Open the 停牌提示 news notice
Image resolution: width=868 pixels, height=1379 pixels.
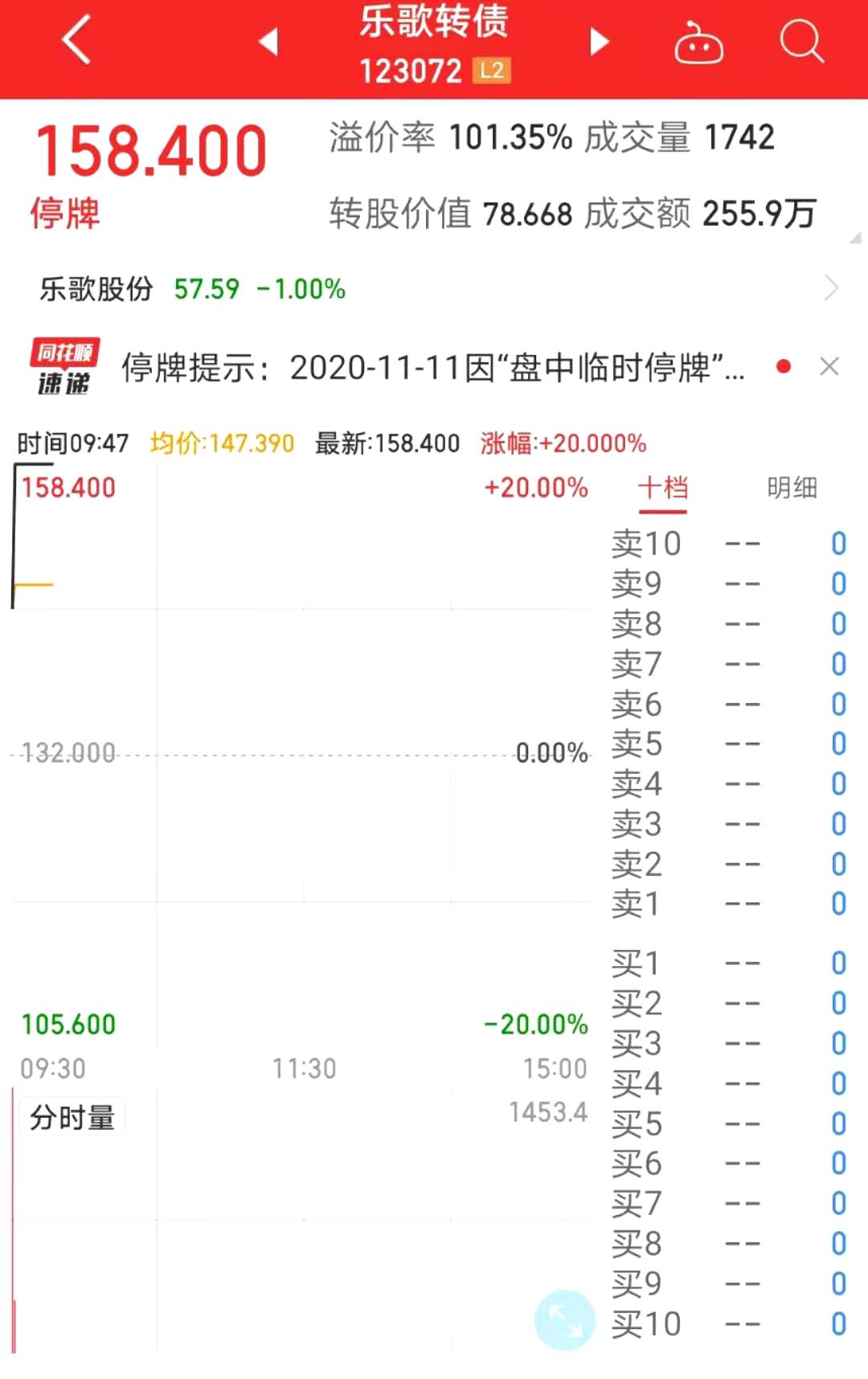tap(434, 368)
